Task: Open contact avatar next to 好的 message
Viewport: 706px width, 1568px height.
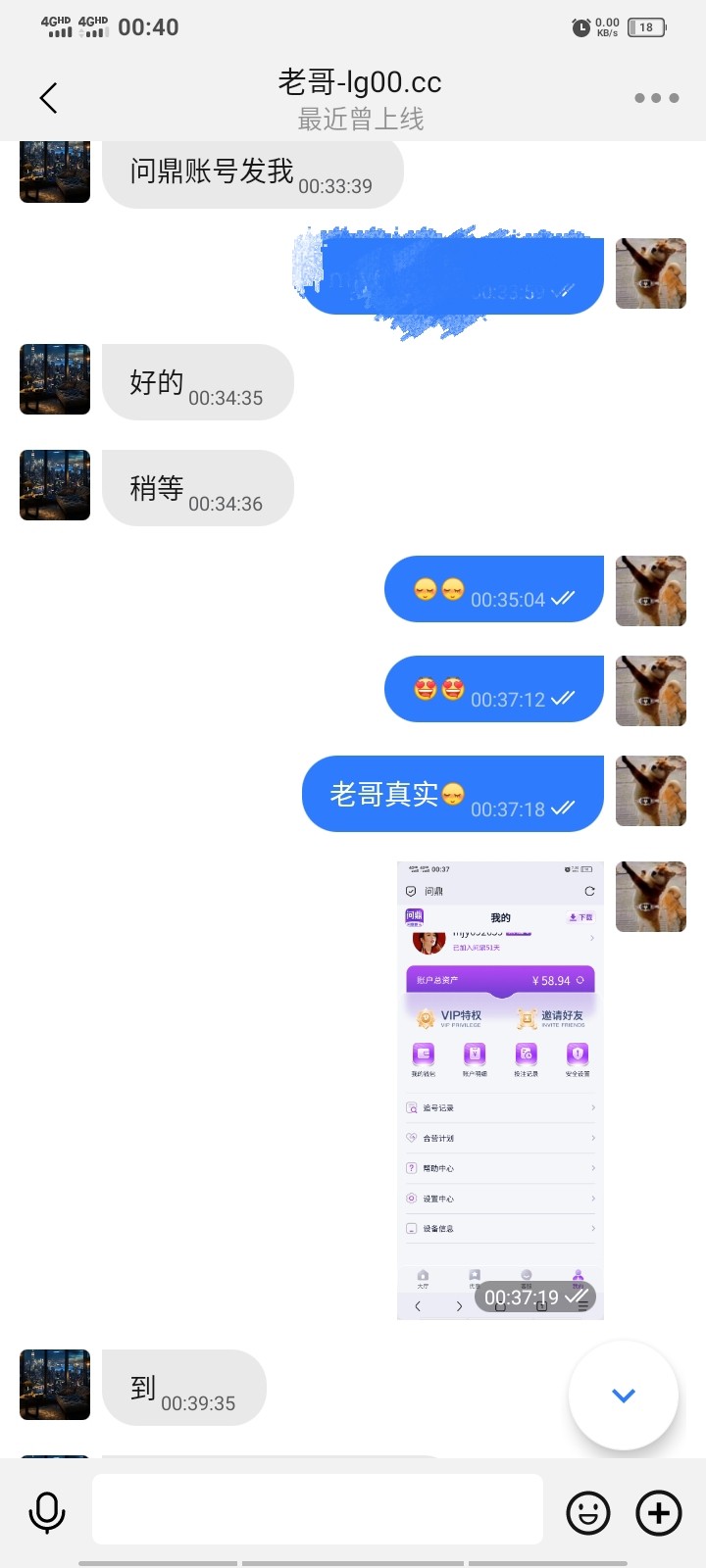Action: [55, 379]
